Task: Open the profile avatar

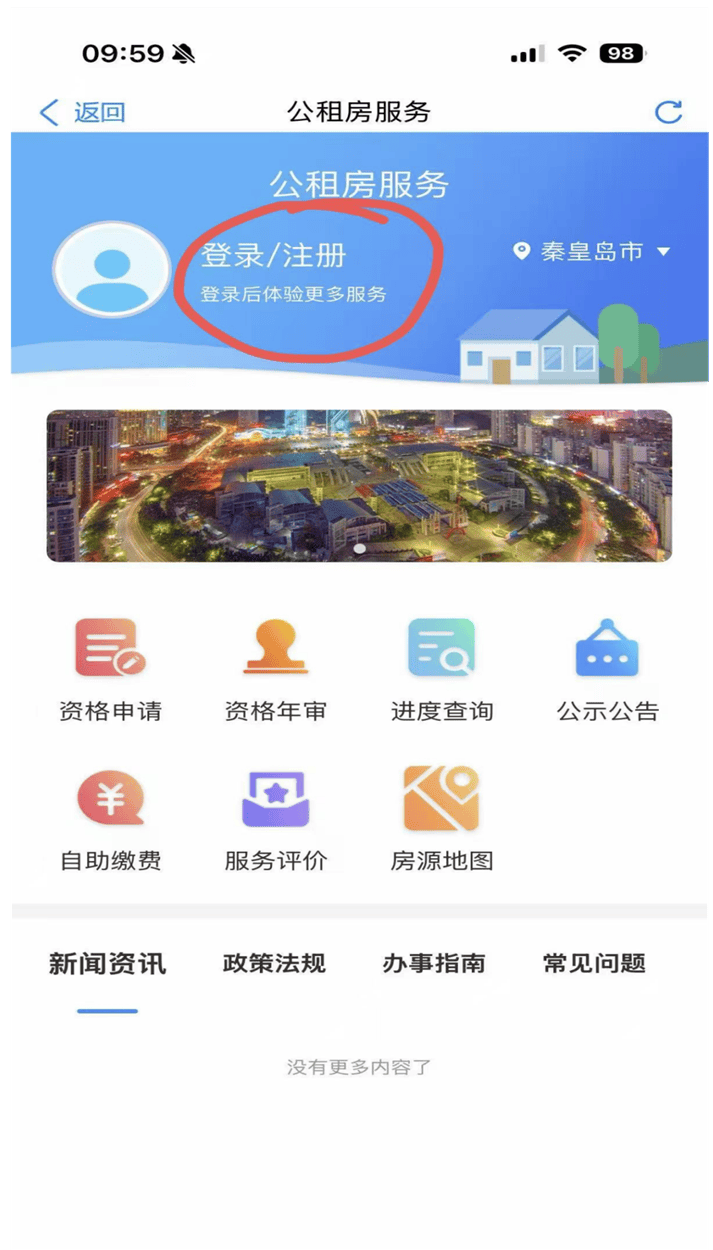Action: (112, 270)
